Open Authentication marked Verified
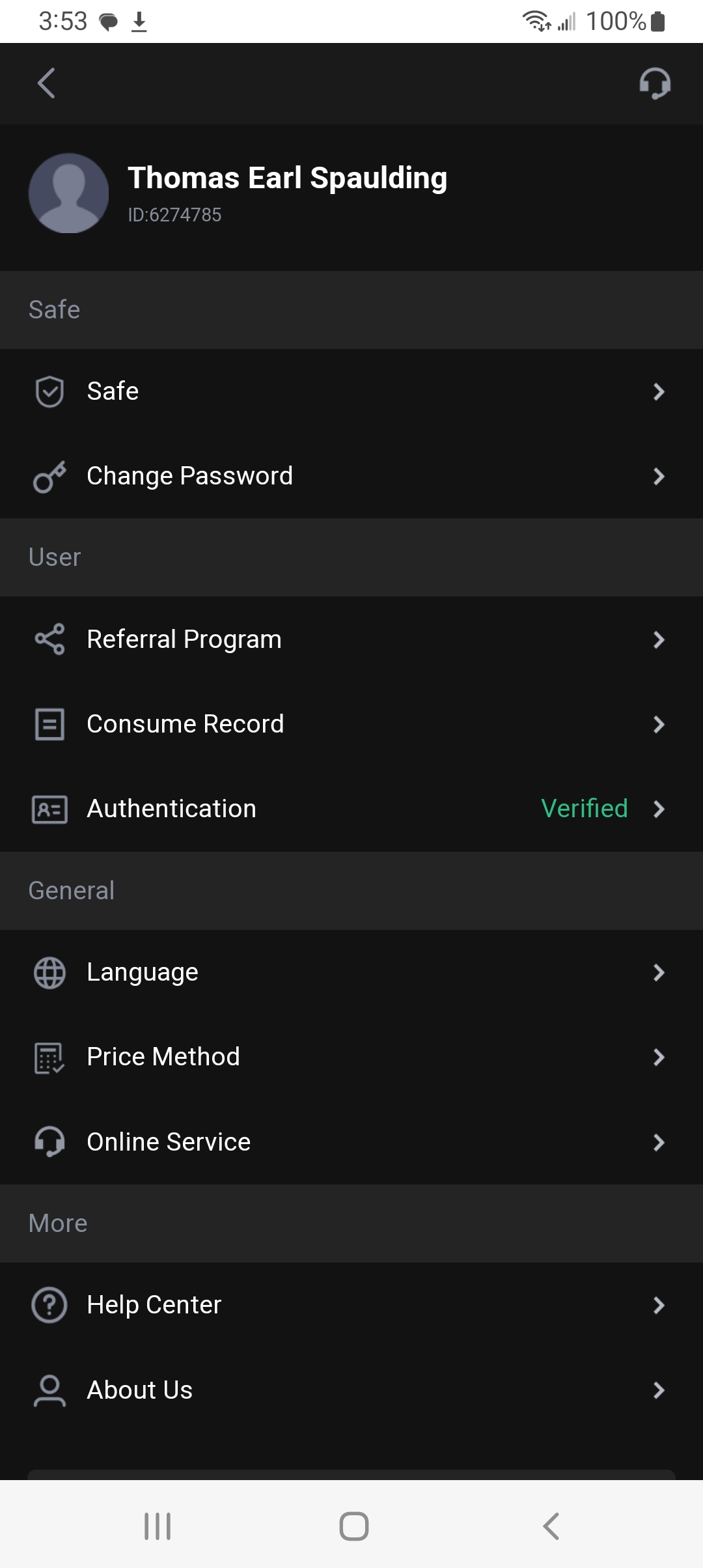Screen dimensions: 703x1568 (351, 809)
